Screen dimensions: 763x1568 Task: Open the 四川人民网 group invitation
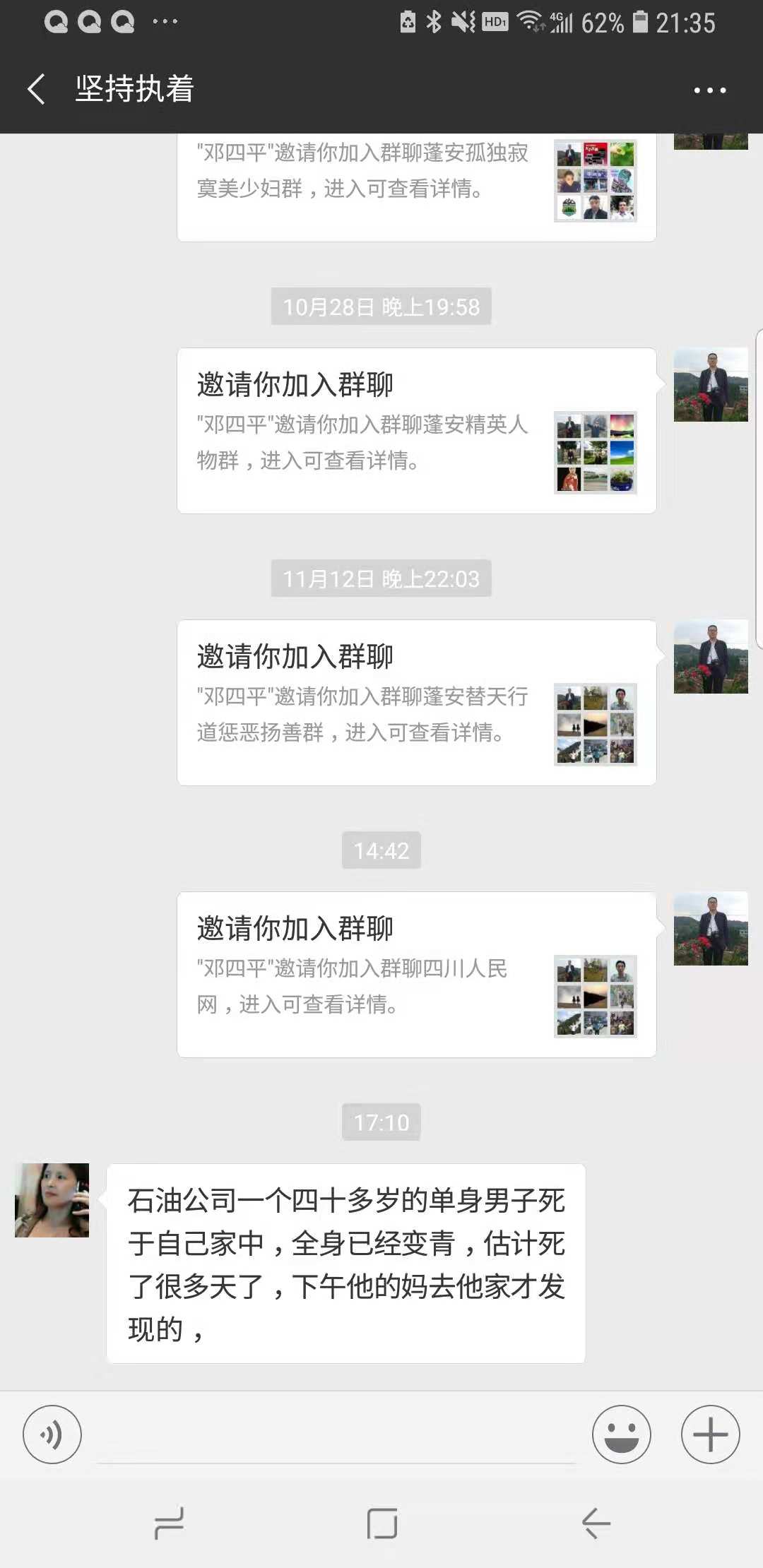coord(416,974)
